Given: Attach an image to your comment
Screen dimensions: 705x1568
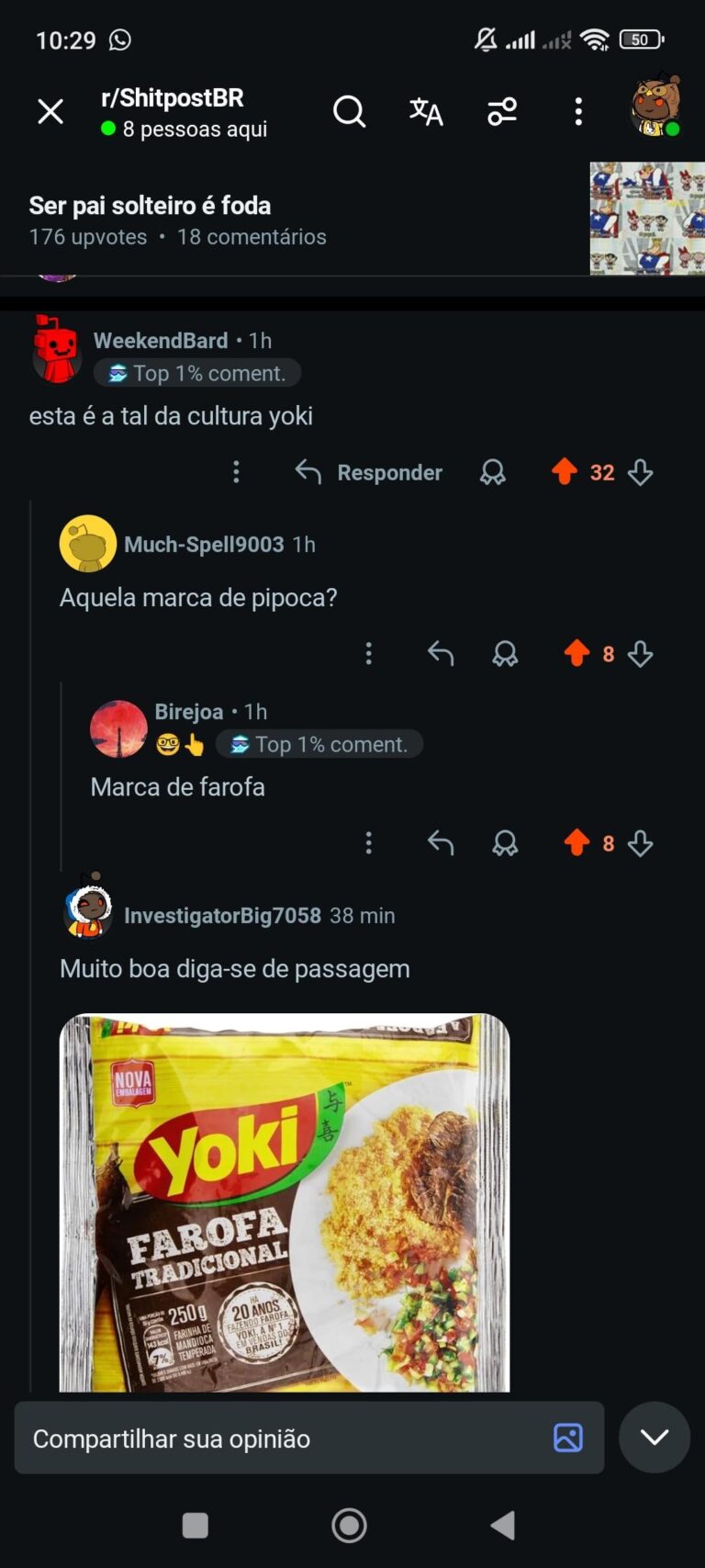Looking at the screenshot, I should 567,1438.
